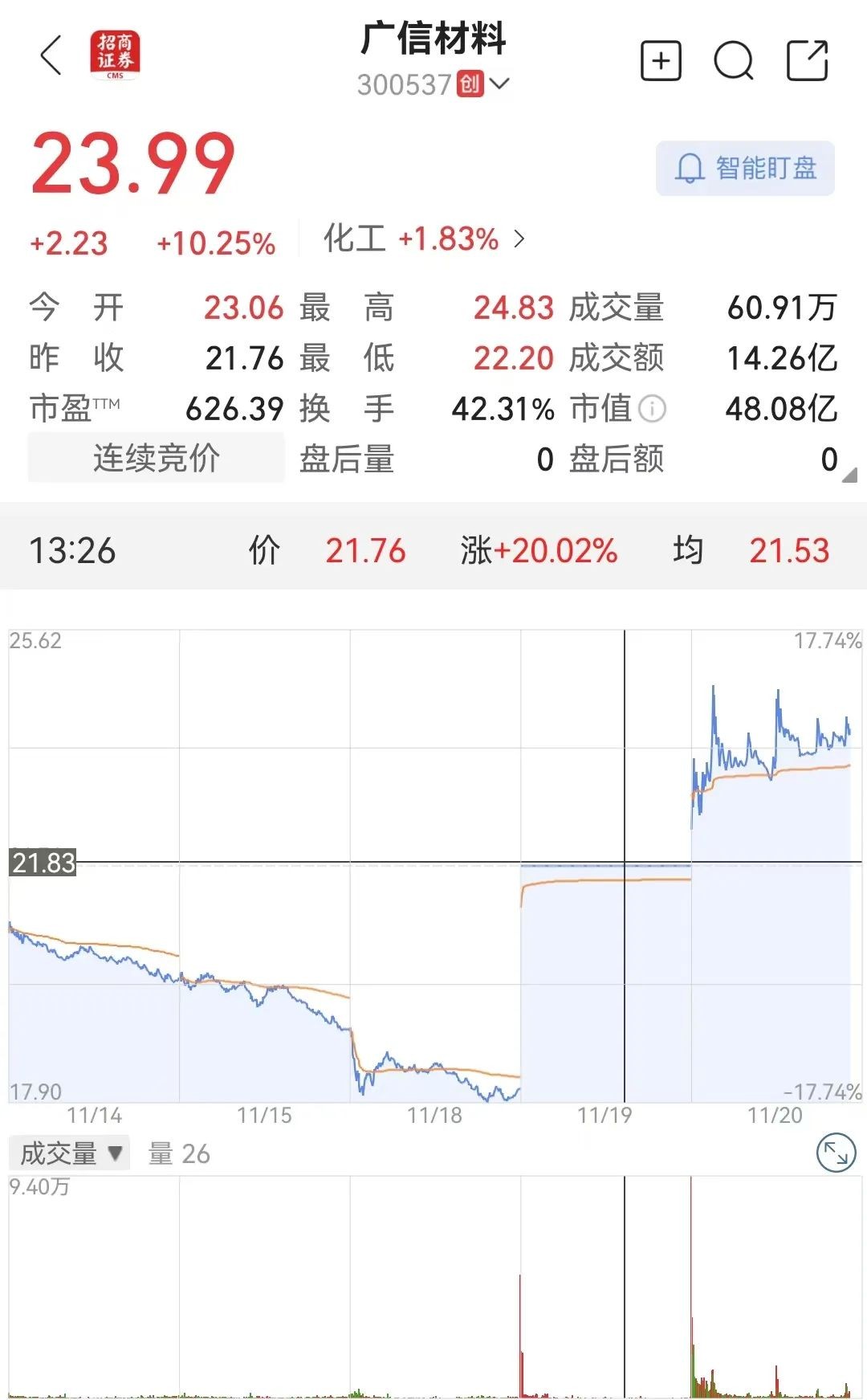Open the 成交量 indicator dropdown
The height and width of the screenshot is (1400, 867).
(x=70, y=1153)
